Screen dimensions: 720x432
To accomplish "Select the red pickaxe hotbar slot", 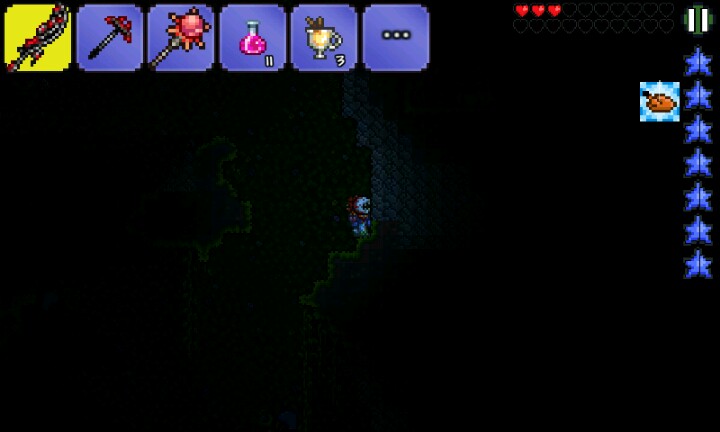I will (x=109, y=38).
